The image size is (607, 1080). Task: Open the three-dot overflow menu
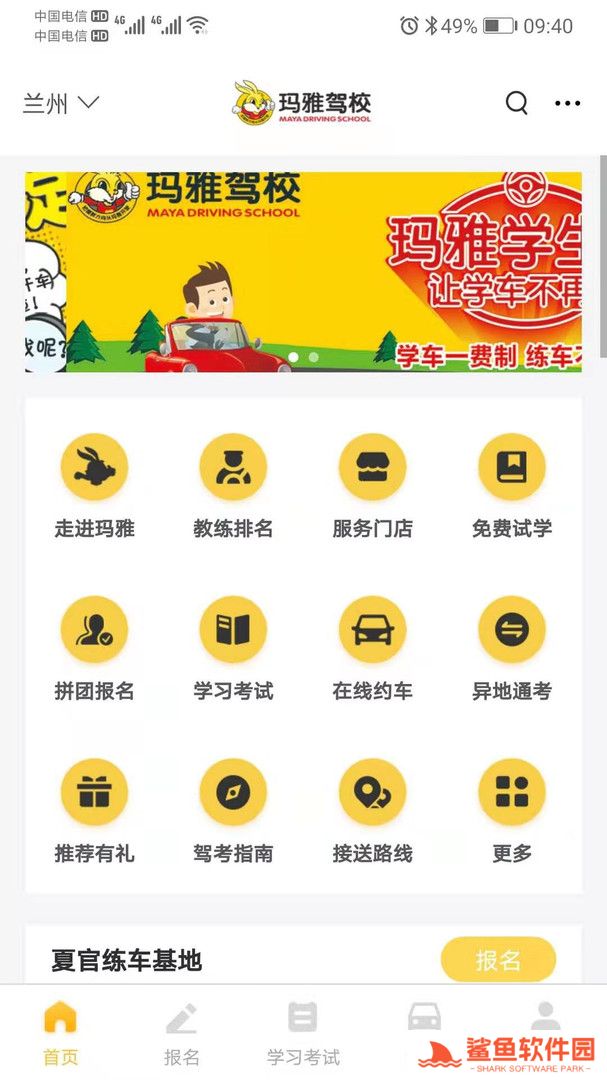point(567,103)
